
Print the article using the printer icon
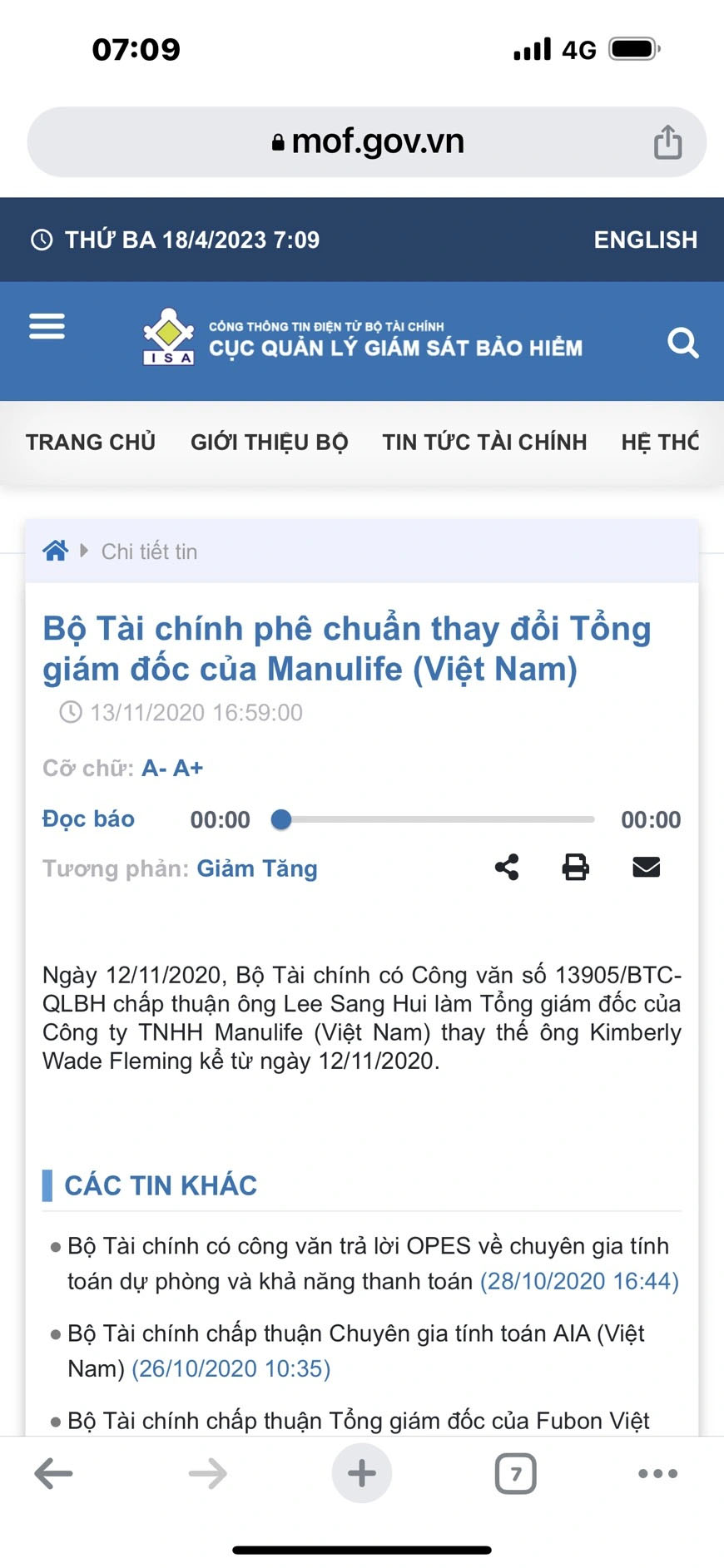(x=575, y=868)
